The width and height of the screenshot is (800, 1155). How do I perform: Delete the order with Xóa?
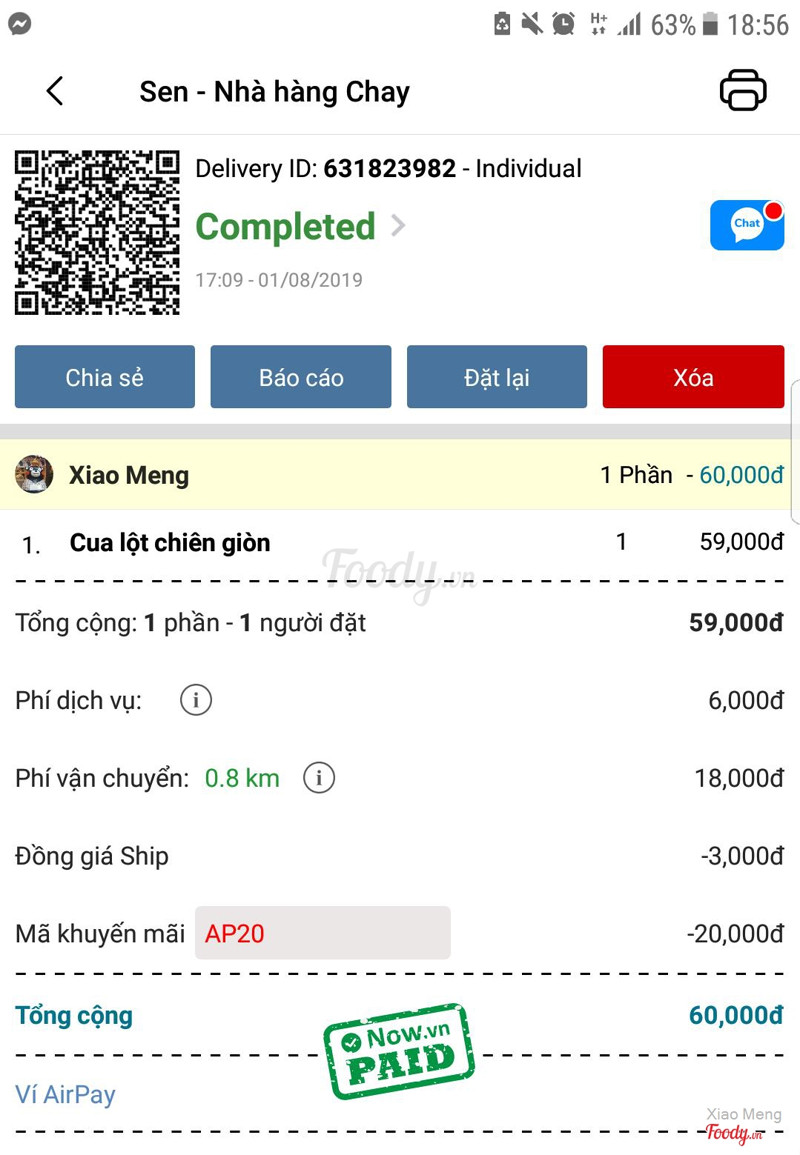(x=693, y=377)
